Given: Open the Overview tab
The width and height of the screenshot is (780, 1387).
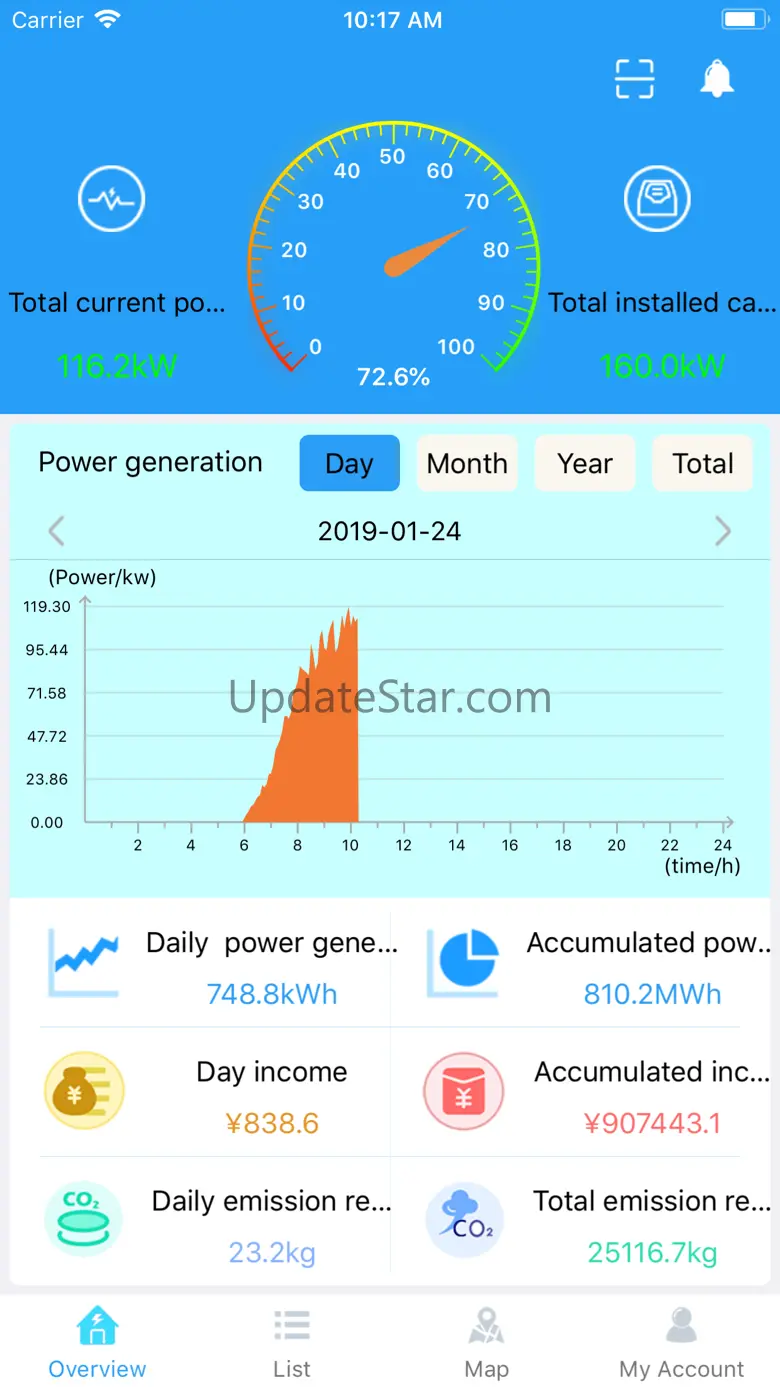Looking at the screenshot, I should [x=97, y=1343].
